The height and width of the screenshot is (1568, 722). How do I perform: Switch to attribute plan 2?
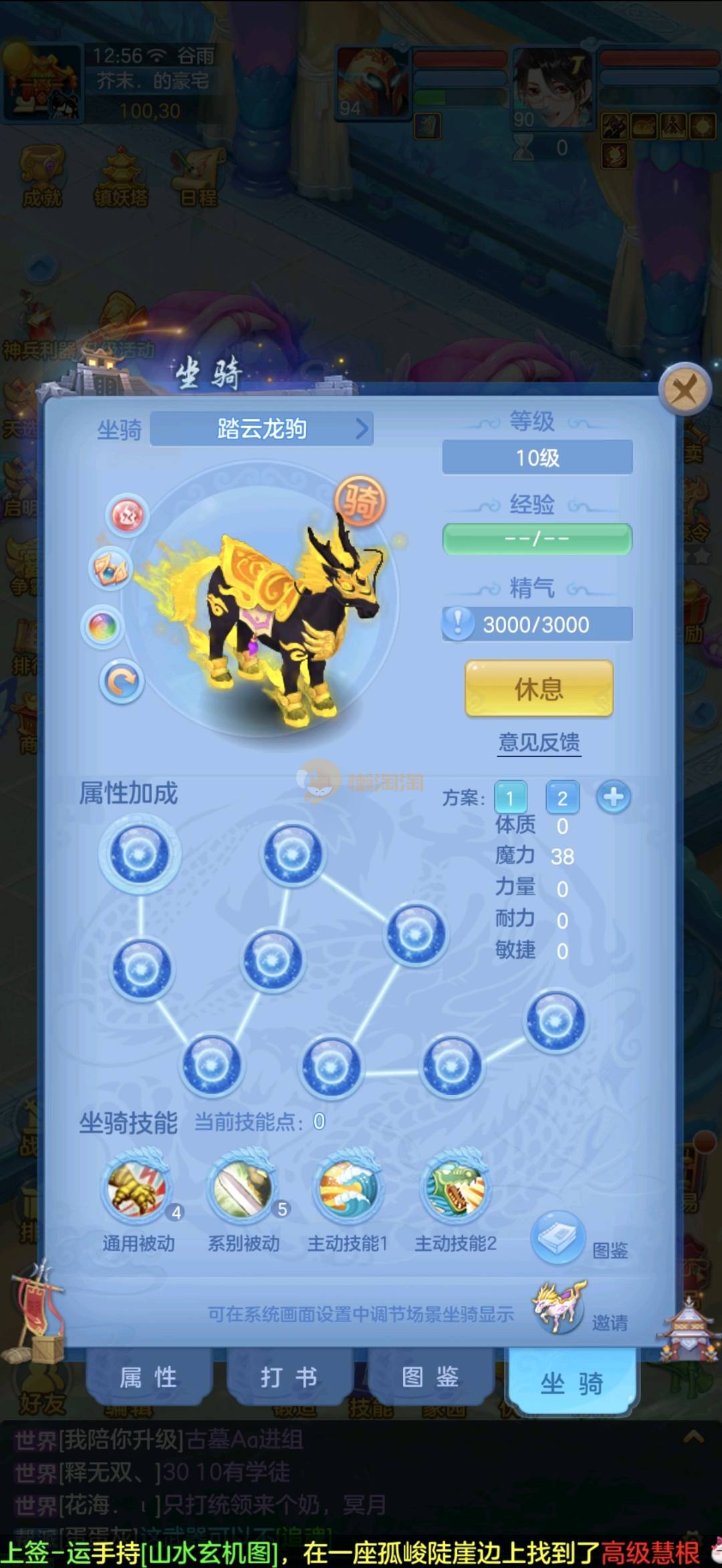tap(562, 798)
